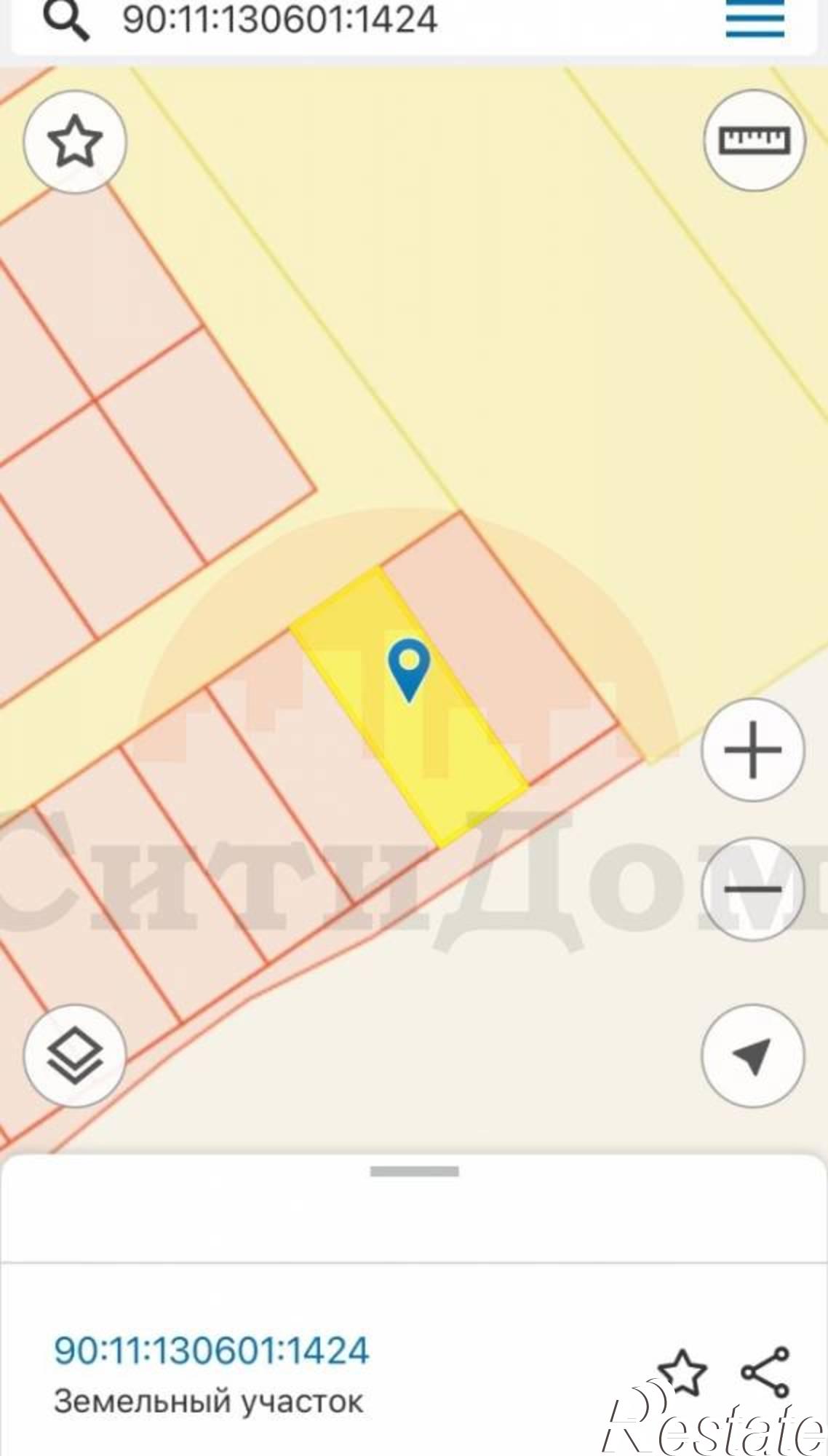
Task: Open the map layers selector
Action: click(x=75, y=1056)
